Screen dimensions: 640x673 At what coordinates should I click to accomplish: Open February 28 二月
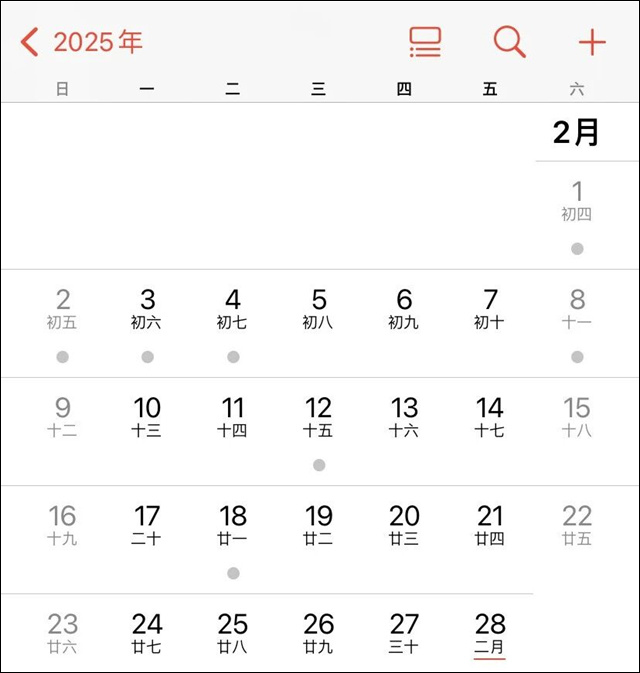[490, 632]
